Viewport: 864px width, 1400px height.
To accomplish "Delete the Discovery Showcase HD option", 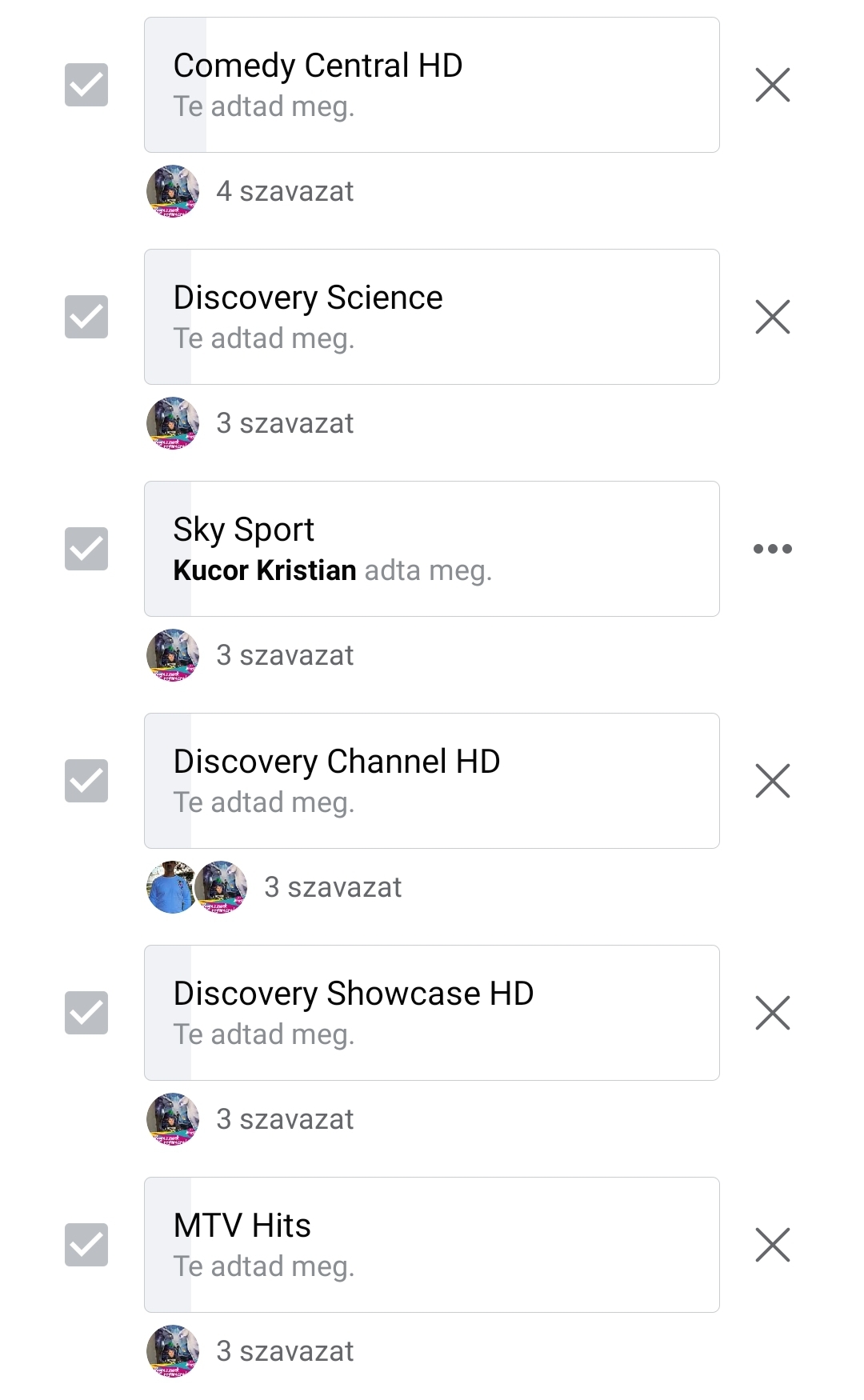I will 773,1013.
